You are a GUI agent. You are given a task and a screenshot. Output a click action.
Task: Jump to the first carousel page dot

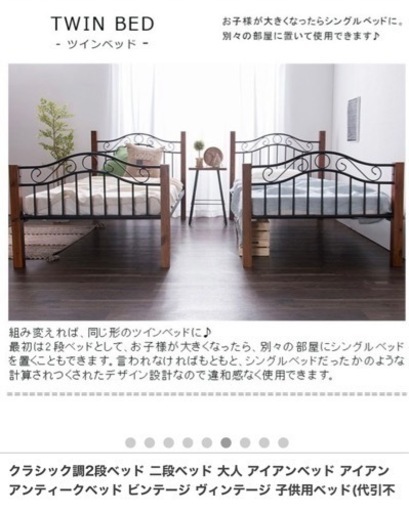point(130,443)
